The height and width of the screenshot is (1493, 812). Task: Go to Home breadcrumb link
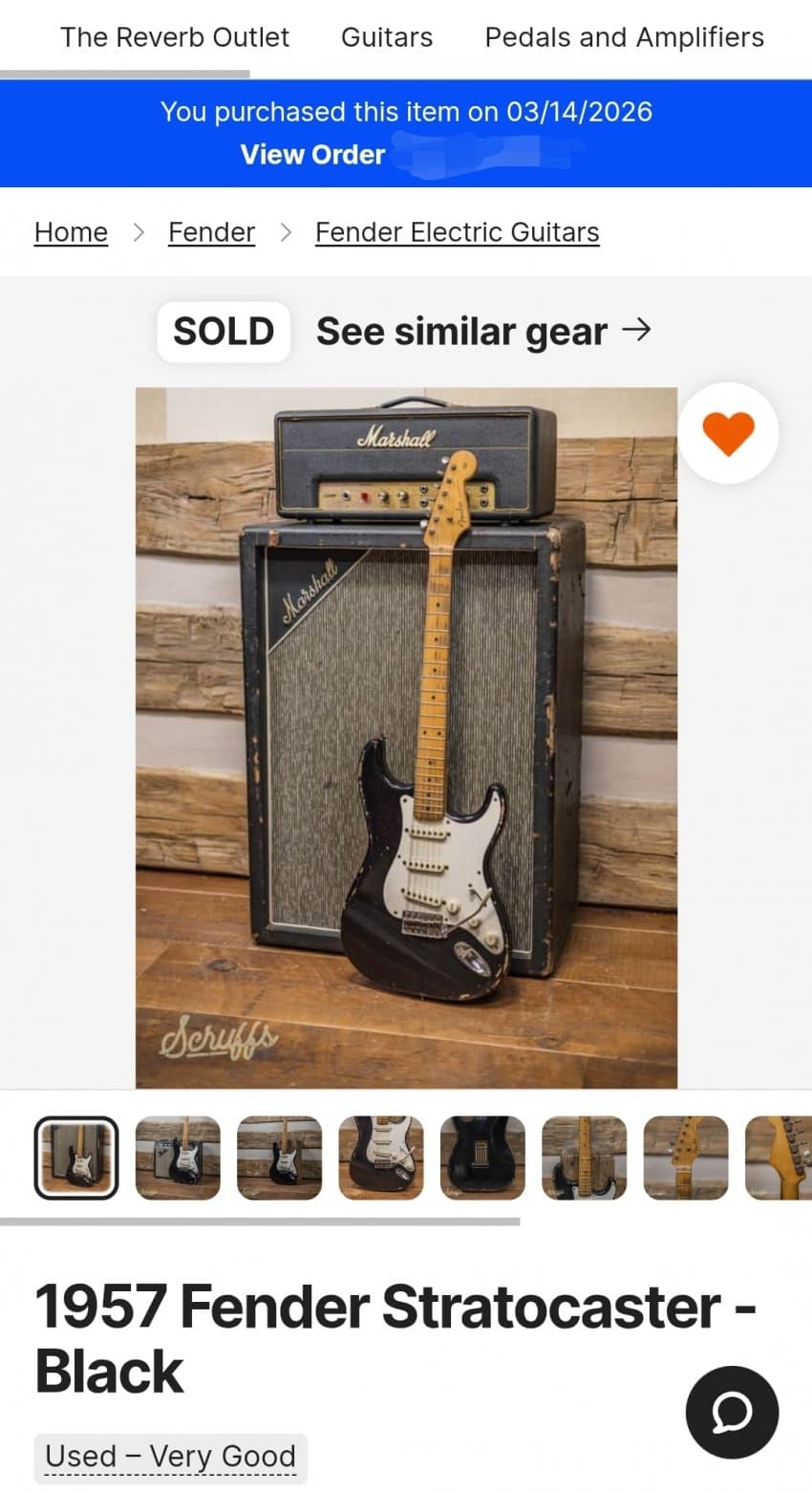(71, 232)
